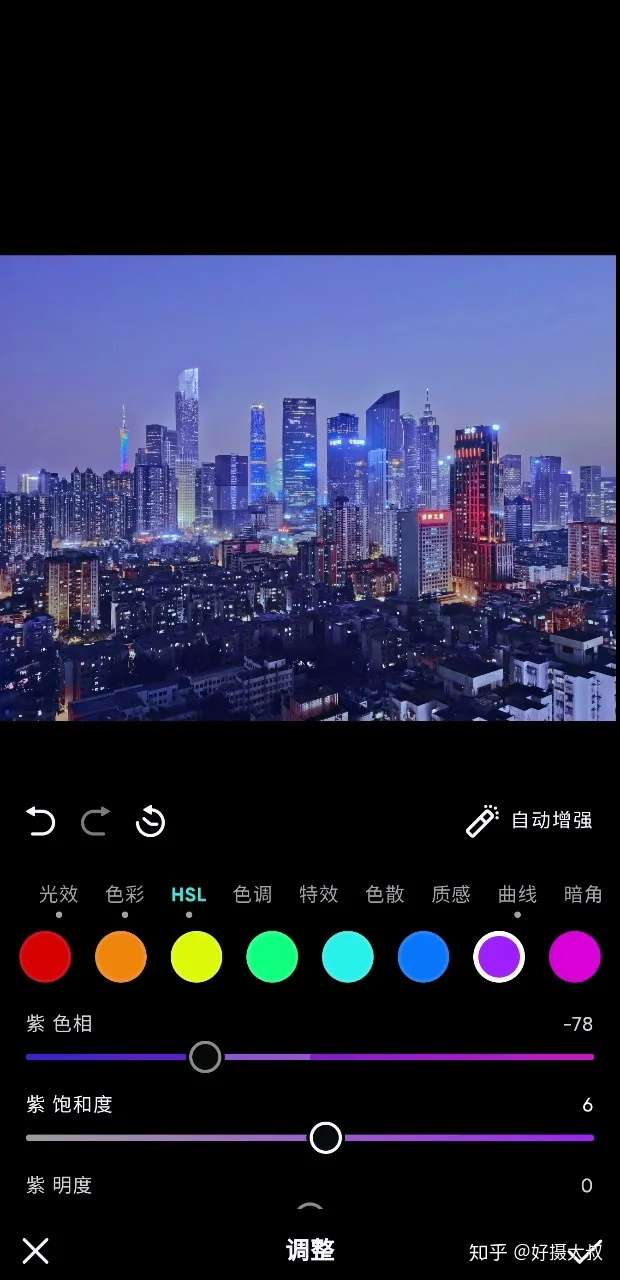620x1280 pixels.
Task: Pick the blue color swatch
Action: coord(423,957)
